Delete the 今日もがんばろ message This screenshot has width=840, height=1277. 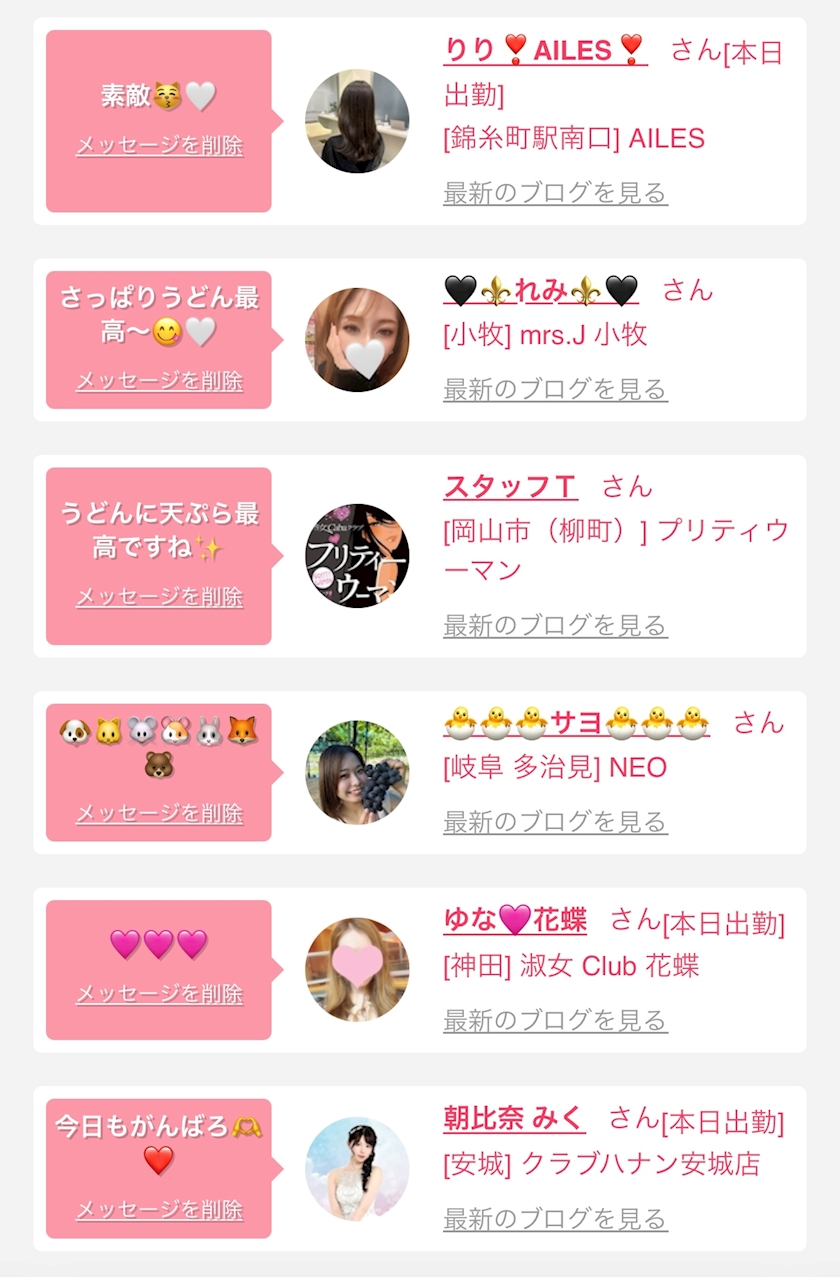(159, 1210)
